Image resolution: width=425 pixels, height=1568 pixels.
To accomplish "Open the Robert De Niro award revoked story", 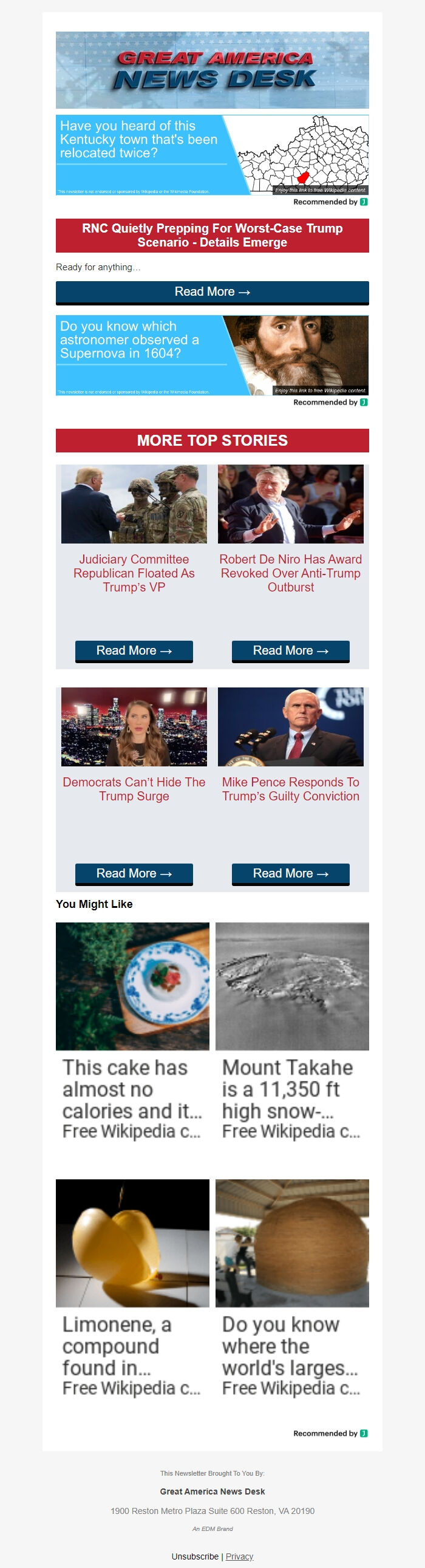I will (290, 573).
